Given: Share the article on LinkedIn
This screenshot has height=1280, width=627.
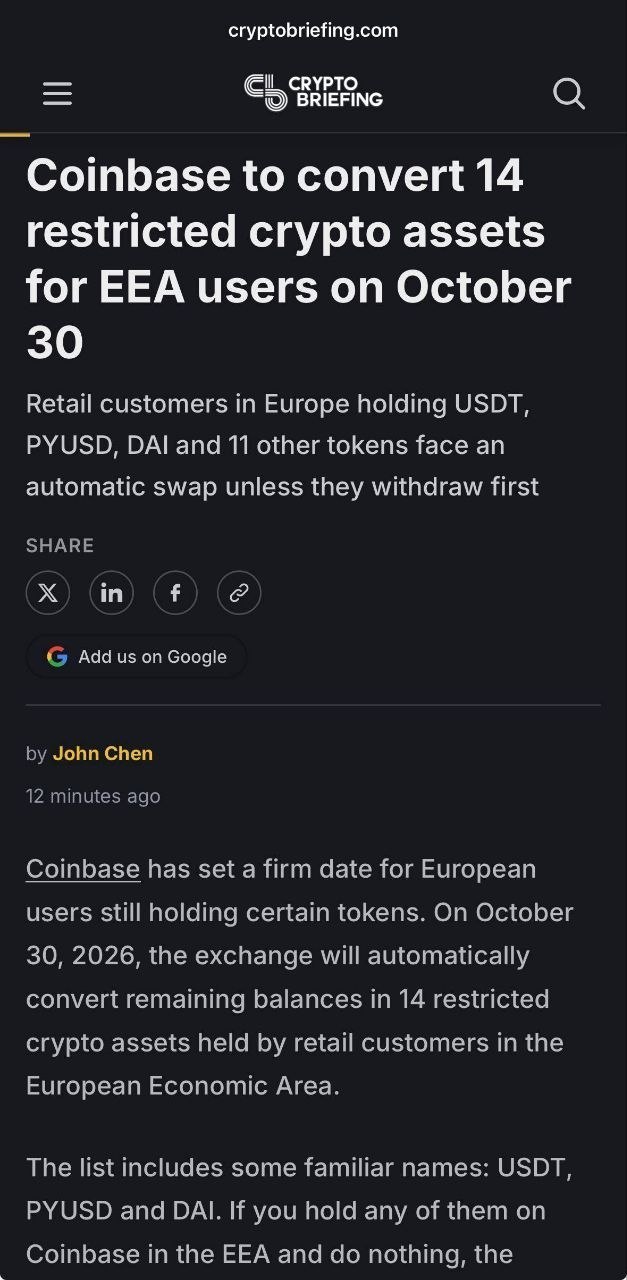Looking at the screenshot, I should coord(111,593).
